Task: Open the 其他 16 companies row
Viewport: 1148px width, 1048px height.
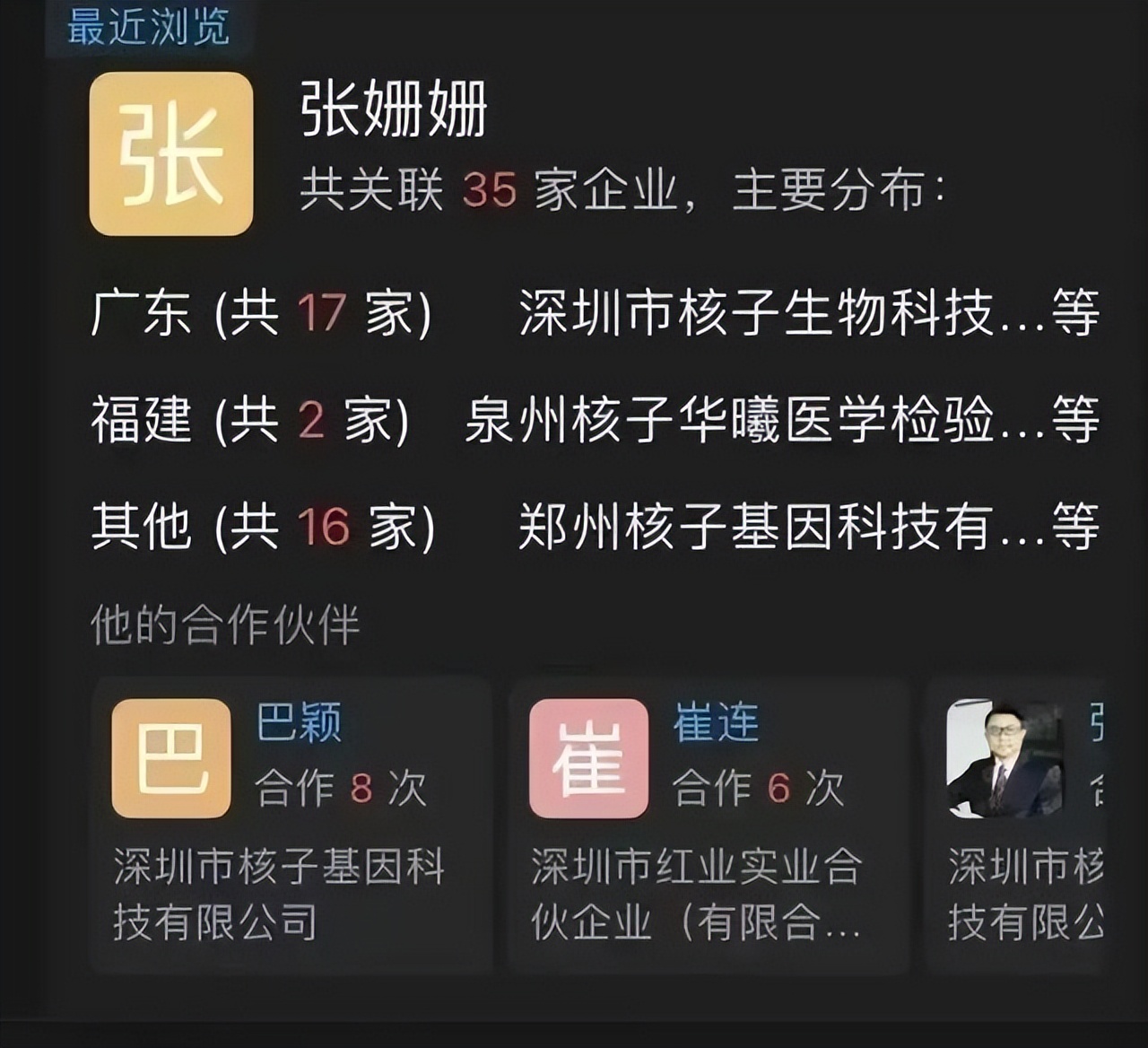Action: click(x=596, y=526)
